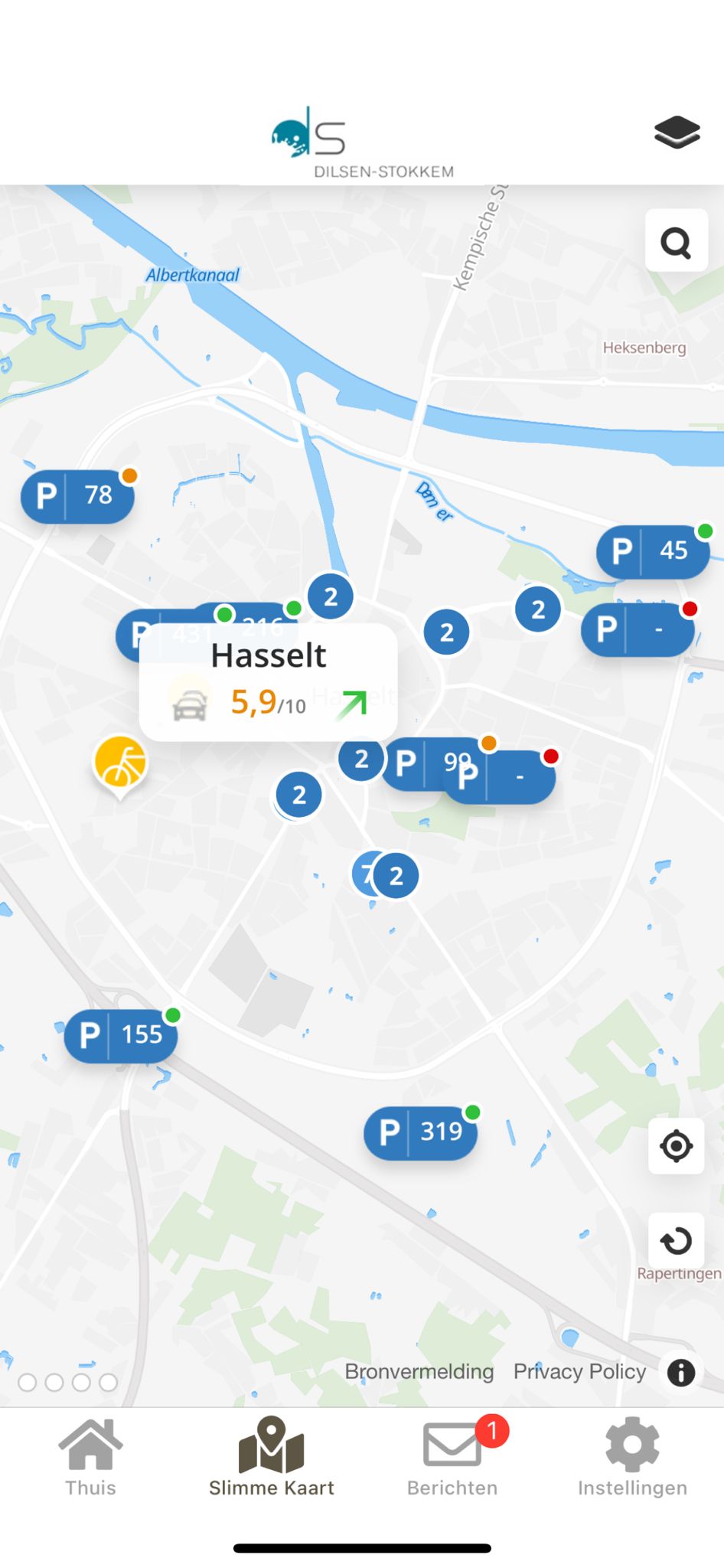724x1568 pixels.
Task: Open the Bronvermelding link
Action: pyautogui.click(x=419, y=1371)
